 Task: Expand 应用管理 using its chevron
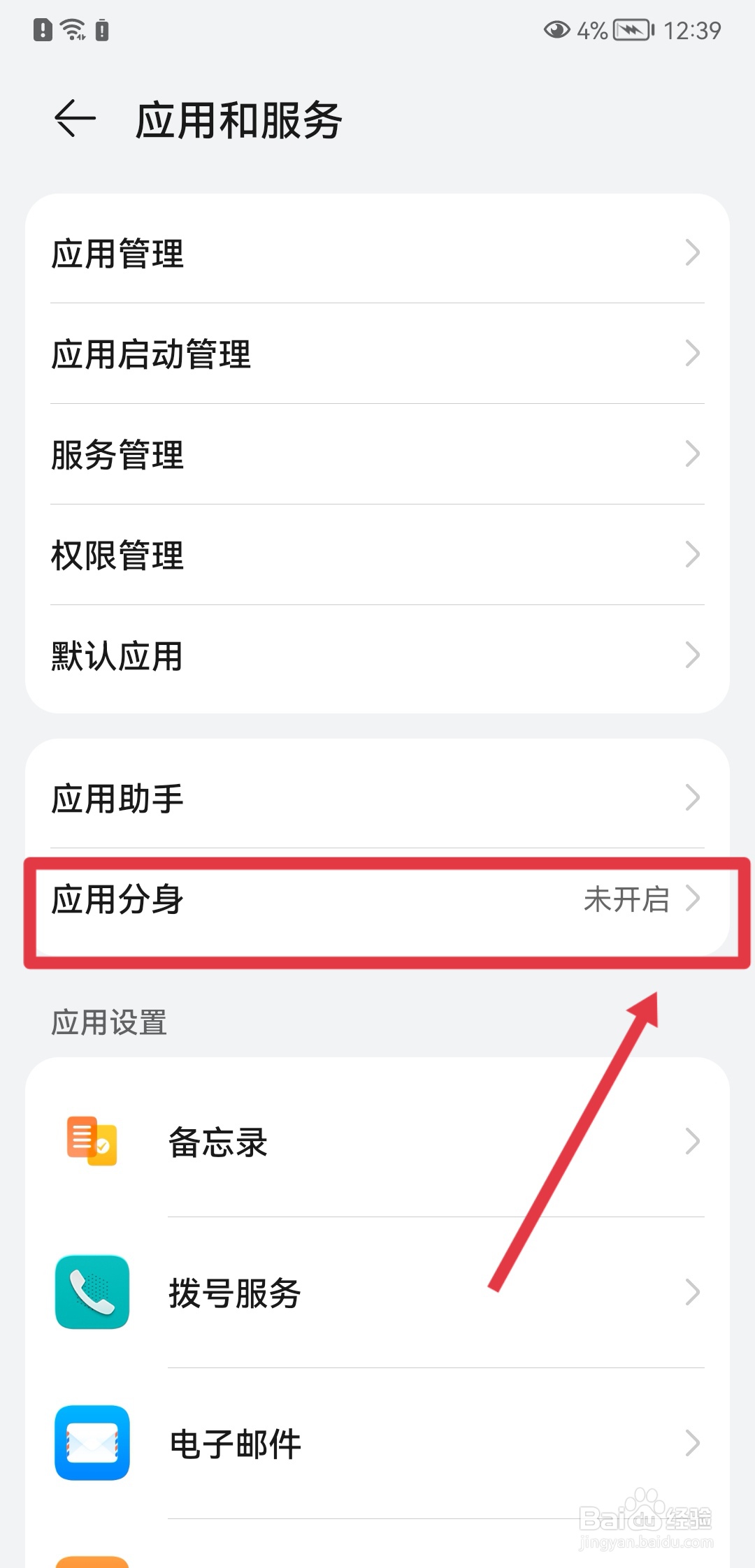(x=692, y=253)
